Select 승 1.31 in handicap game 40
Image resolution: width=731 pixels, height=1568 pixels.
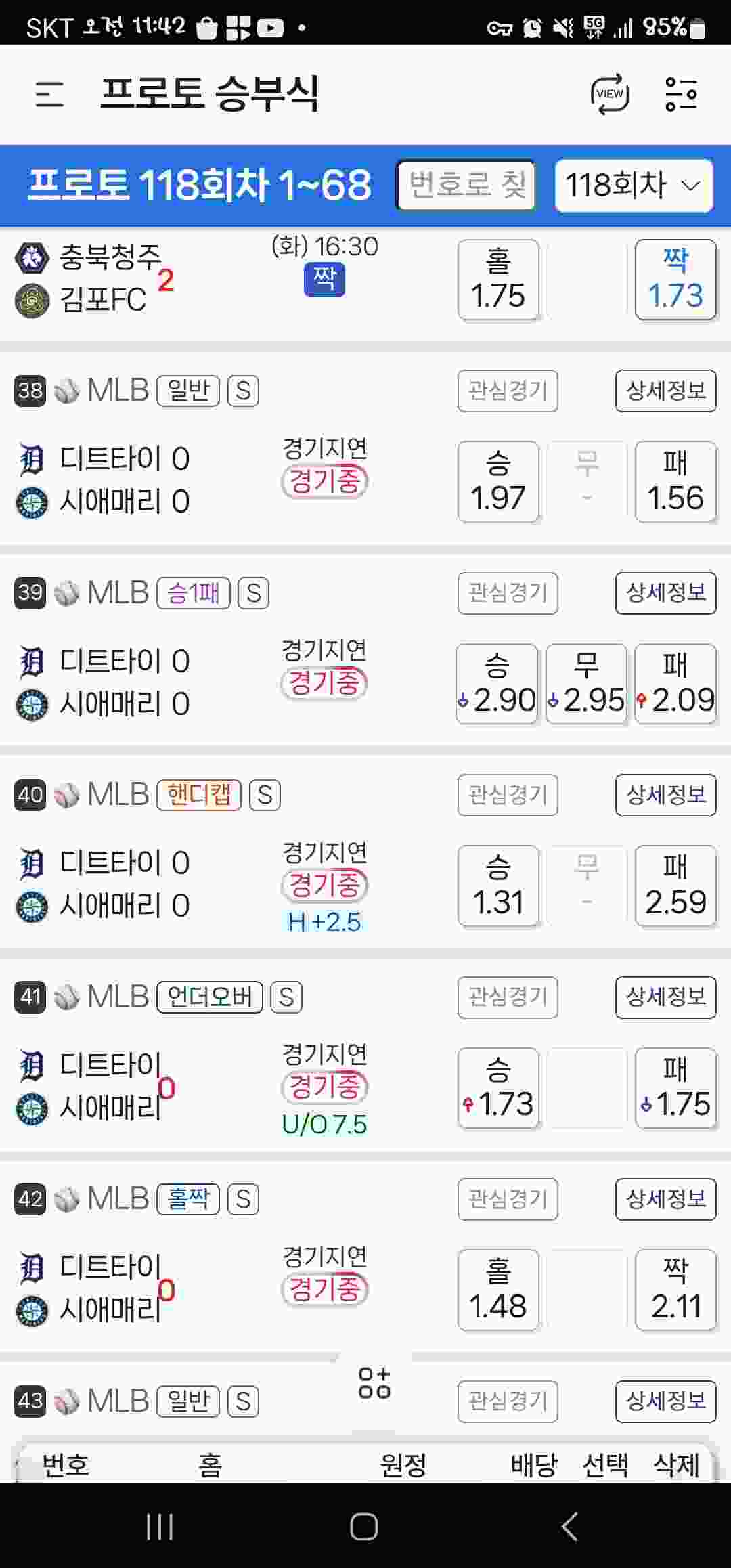(x=498, y=886)
